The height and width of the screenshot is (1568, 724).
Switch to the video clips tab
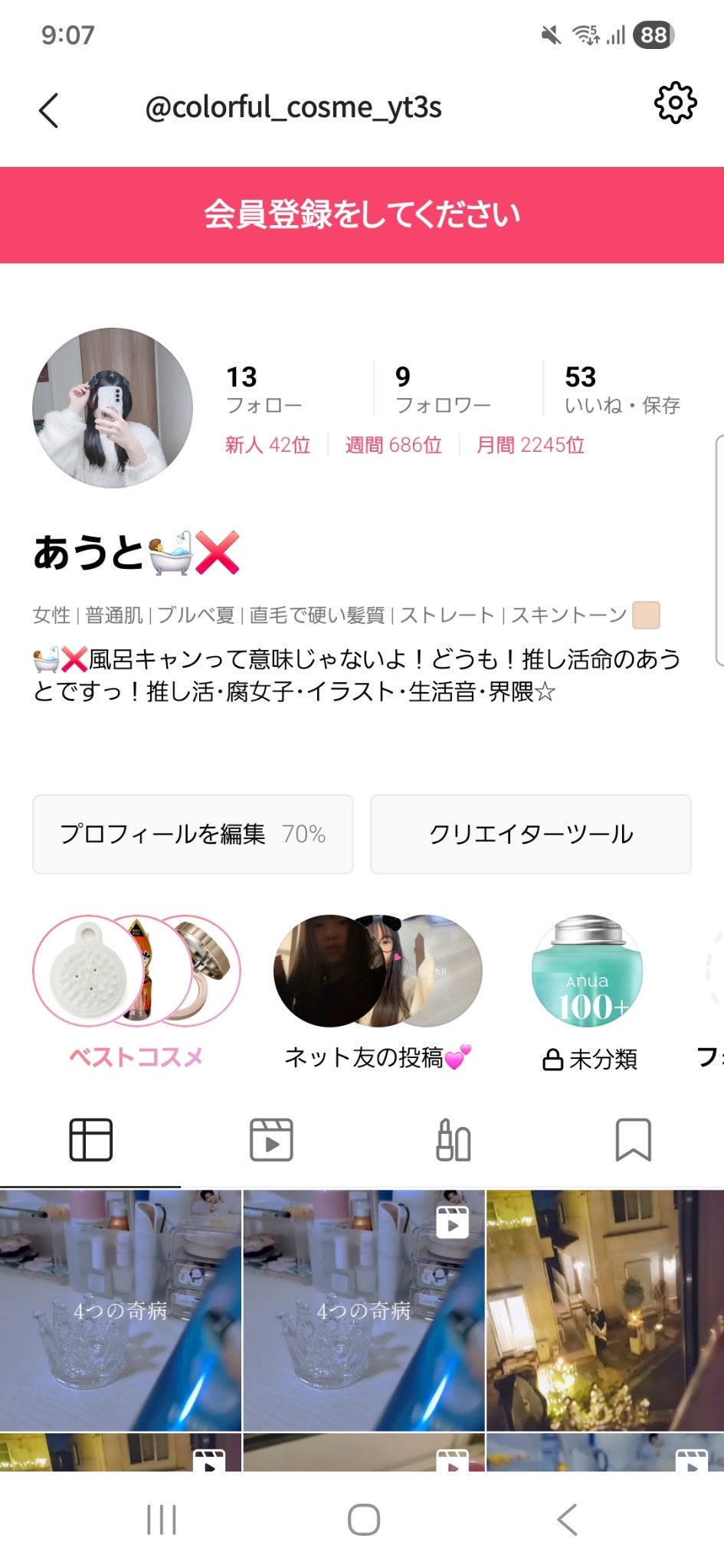[x=271, y=1139]
